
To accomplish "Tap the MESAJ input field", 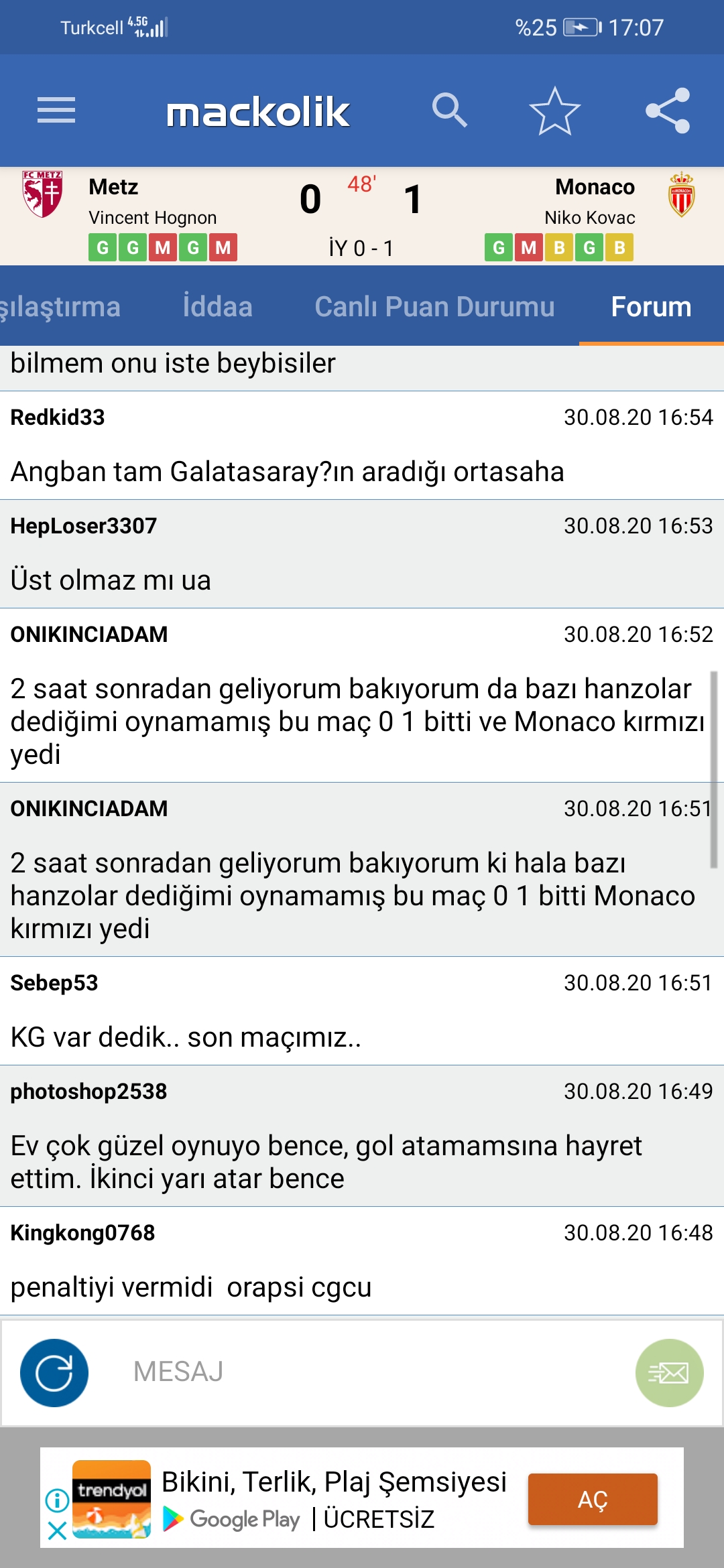I will (x=362, y=1372).
